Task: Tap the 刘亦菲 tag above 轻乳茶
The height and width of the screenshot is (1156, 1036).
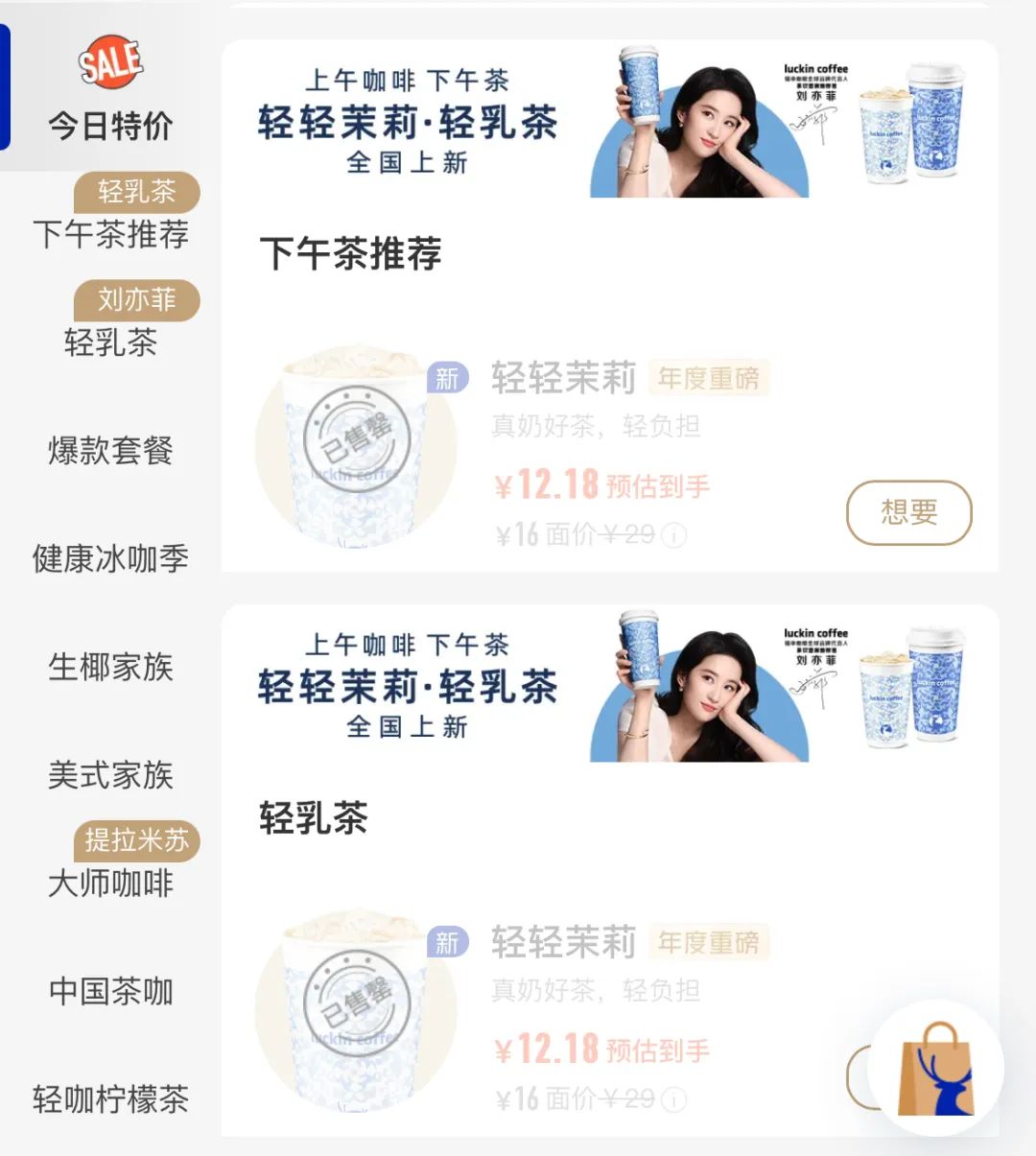Action: point(137,300)
